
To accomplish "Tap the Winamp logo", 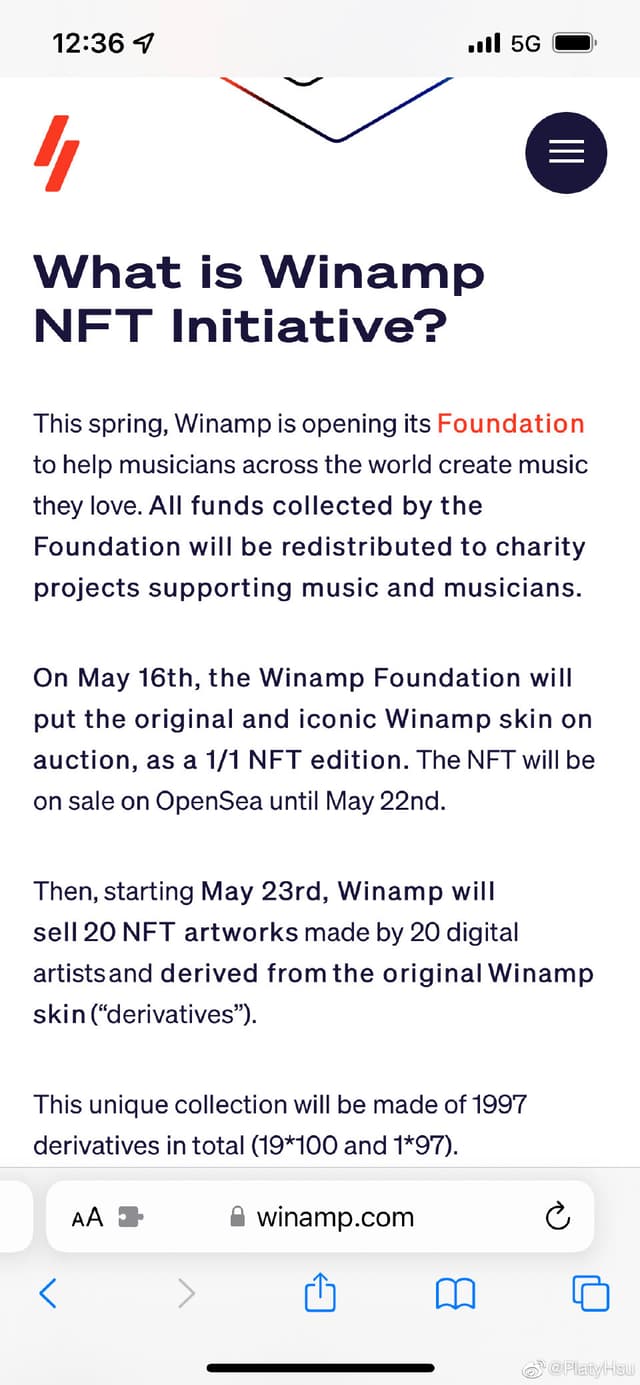I will 56,153.
